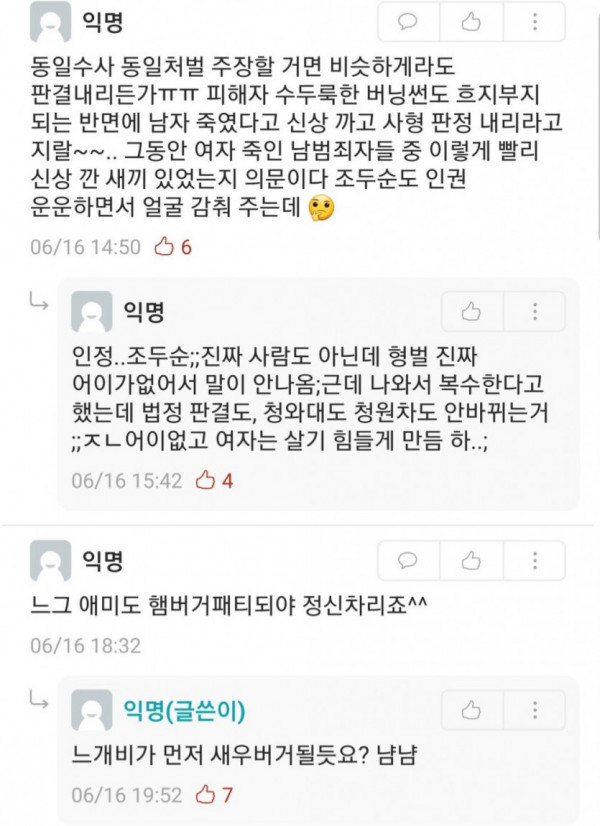
Task: Reply to the comment posted 06/16 14:50
Action: click(408, 21)
